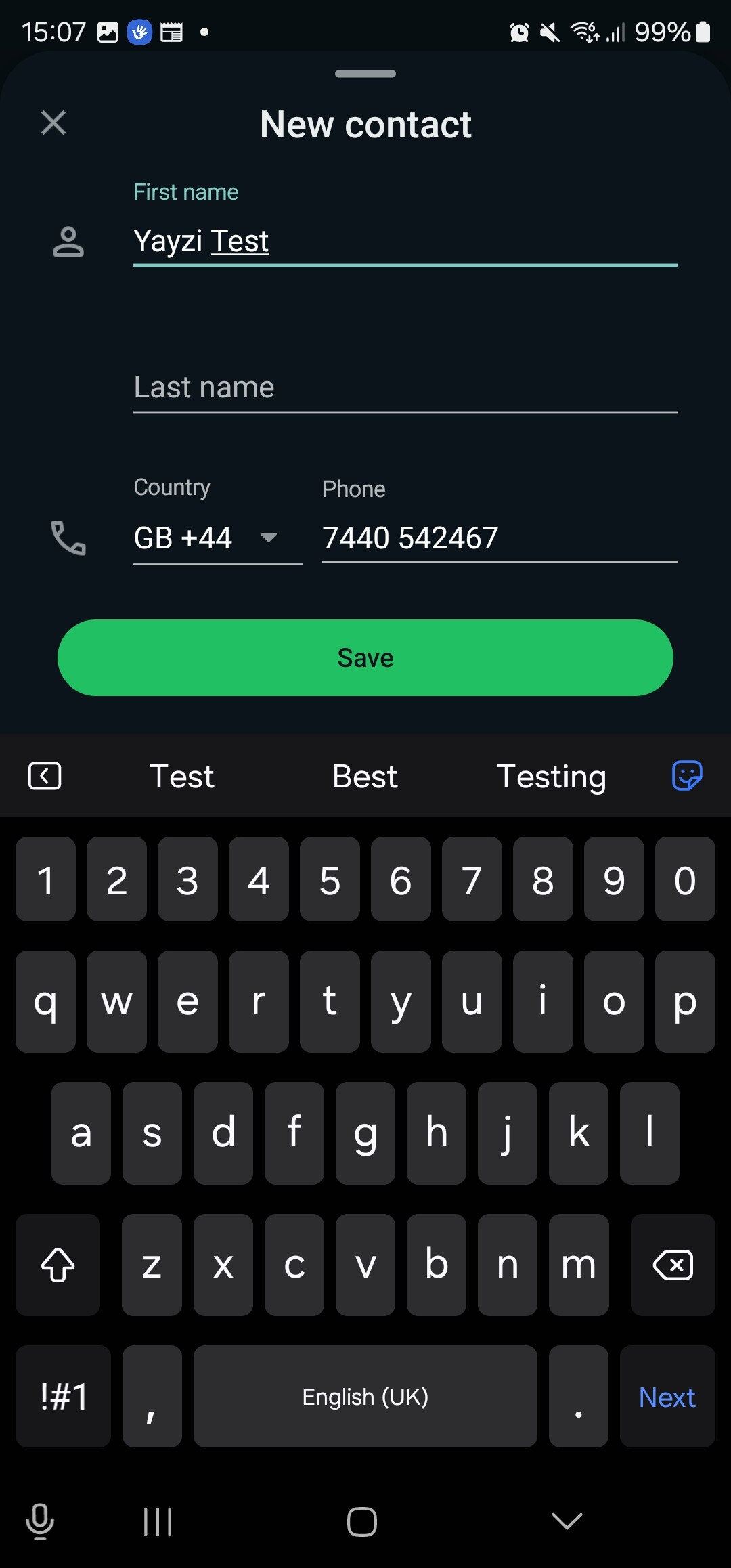
Task: Tap the keyboard Next key
Action: pos(667,1397)
